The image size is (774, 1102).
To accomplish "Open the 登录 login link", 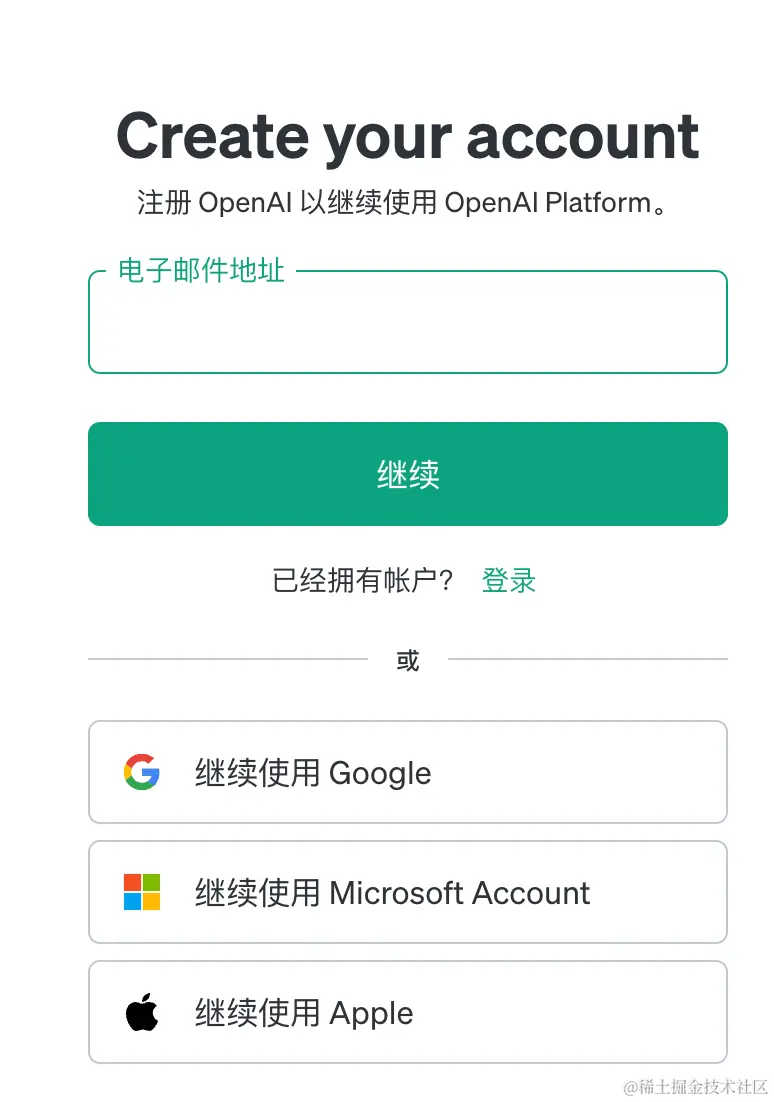I will (509, 580).
